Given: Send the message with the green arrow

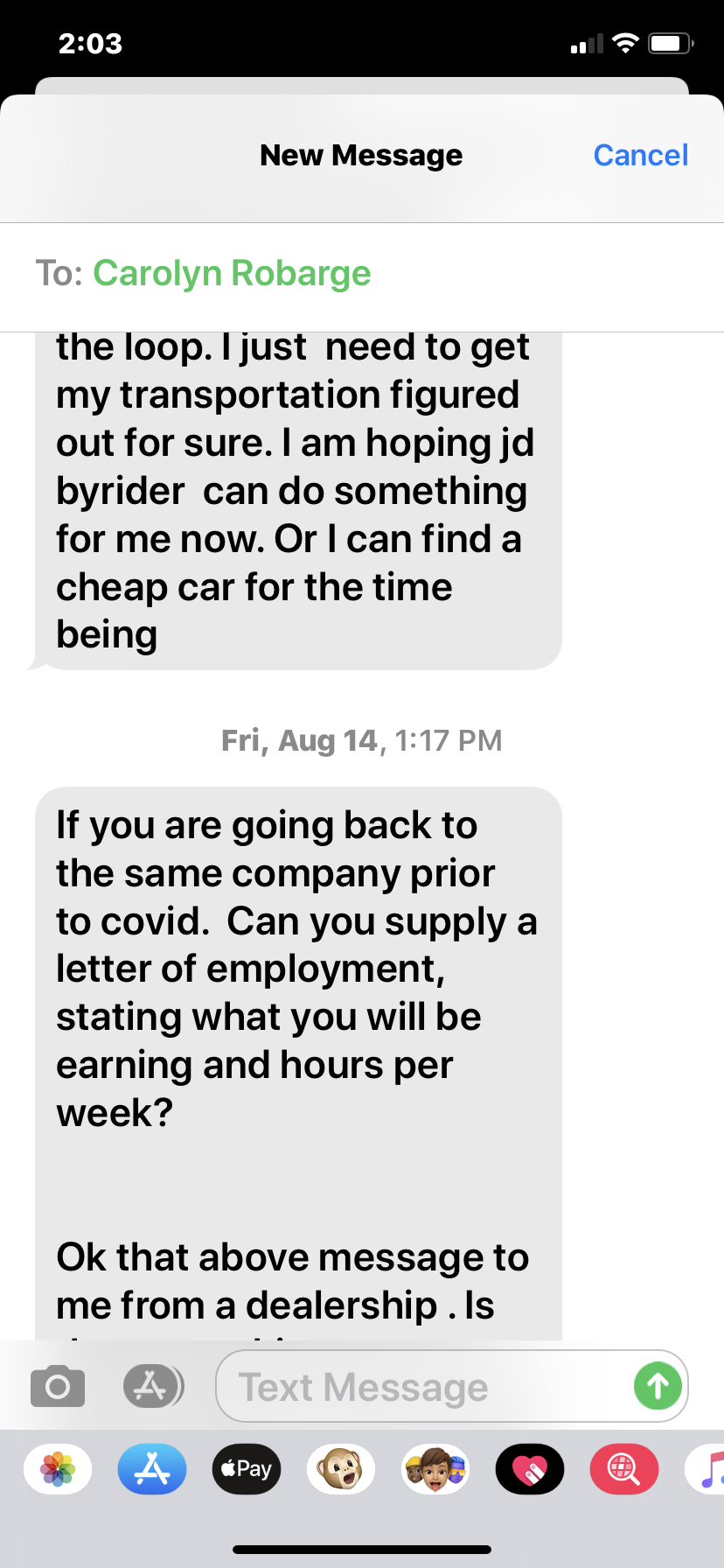Looking at the screenshot, I should (658, 1386).
